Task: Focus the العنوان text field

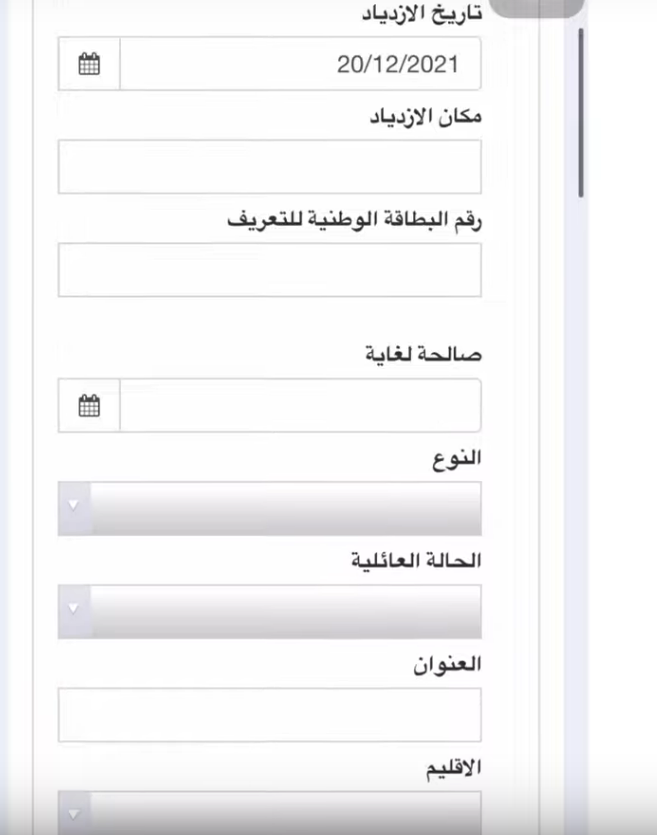Action: [269, 715]
